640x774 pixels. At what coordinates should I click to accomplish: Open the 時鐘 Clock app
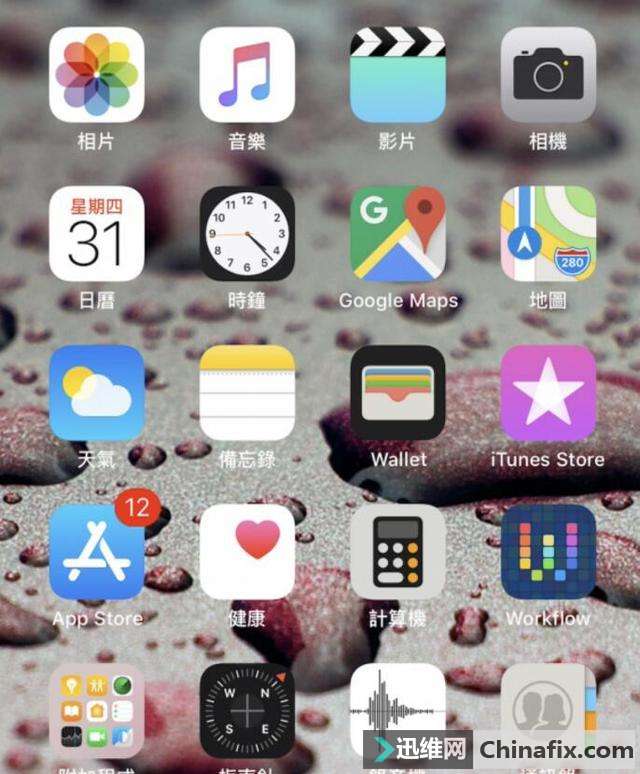point(247,234)
